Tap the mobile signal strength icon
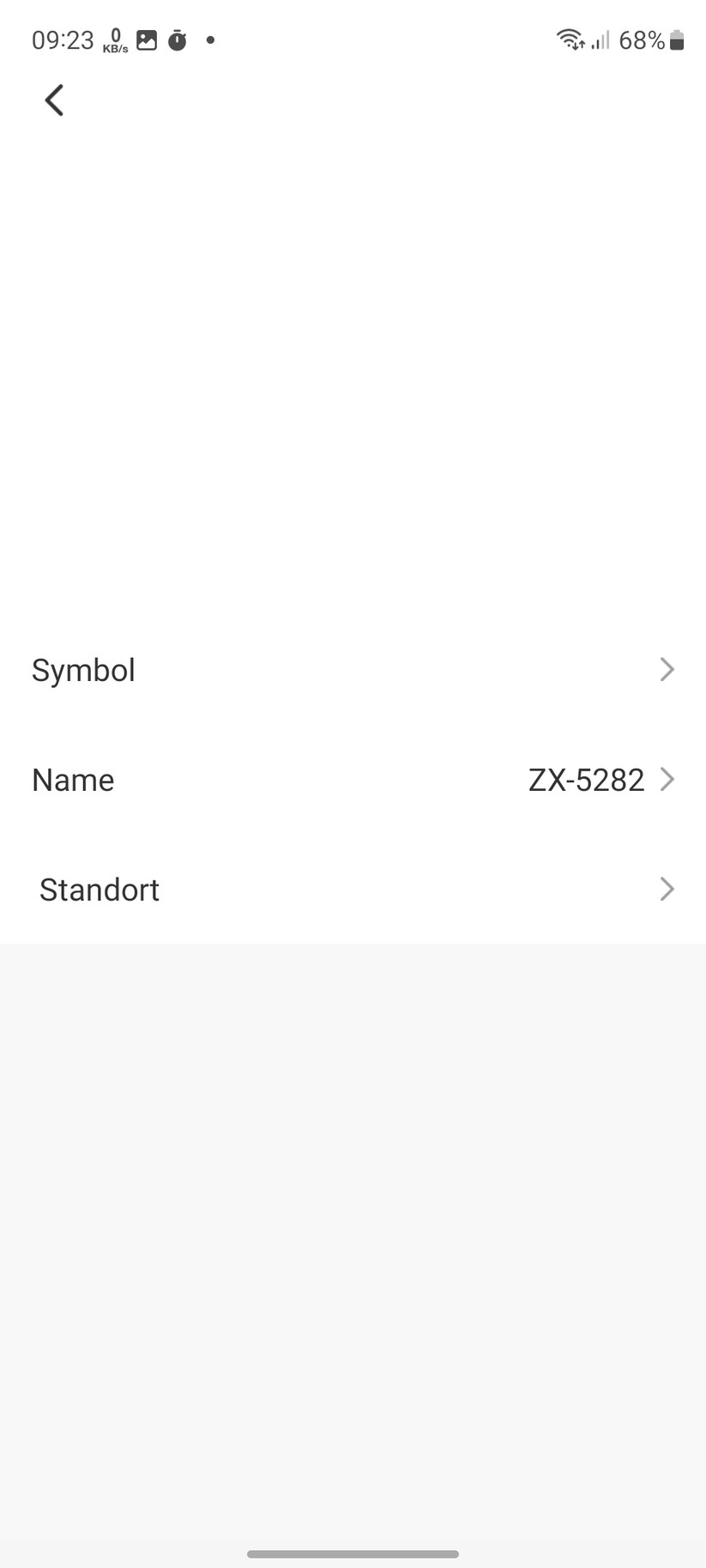Image resolution: width=706 pixels, height=1568 pixels. (598, 39)
